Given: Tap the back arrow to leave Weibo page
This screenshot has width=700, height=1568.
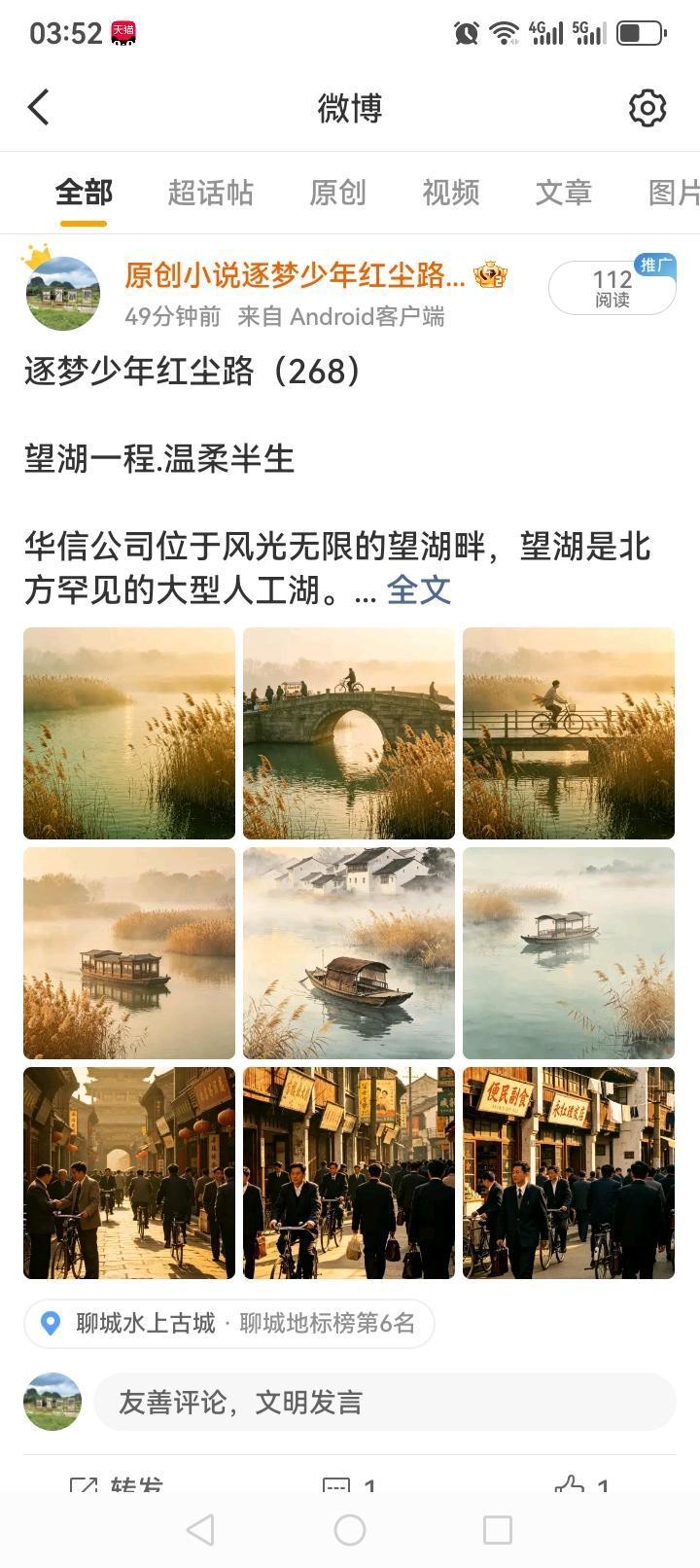Looking at the screenshot, I should pos(38,108).
